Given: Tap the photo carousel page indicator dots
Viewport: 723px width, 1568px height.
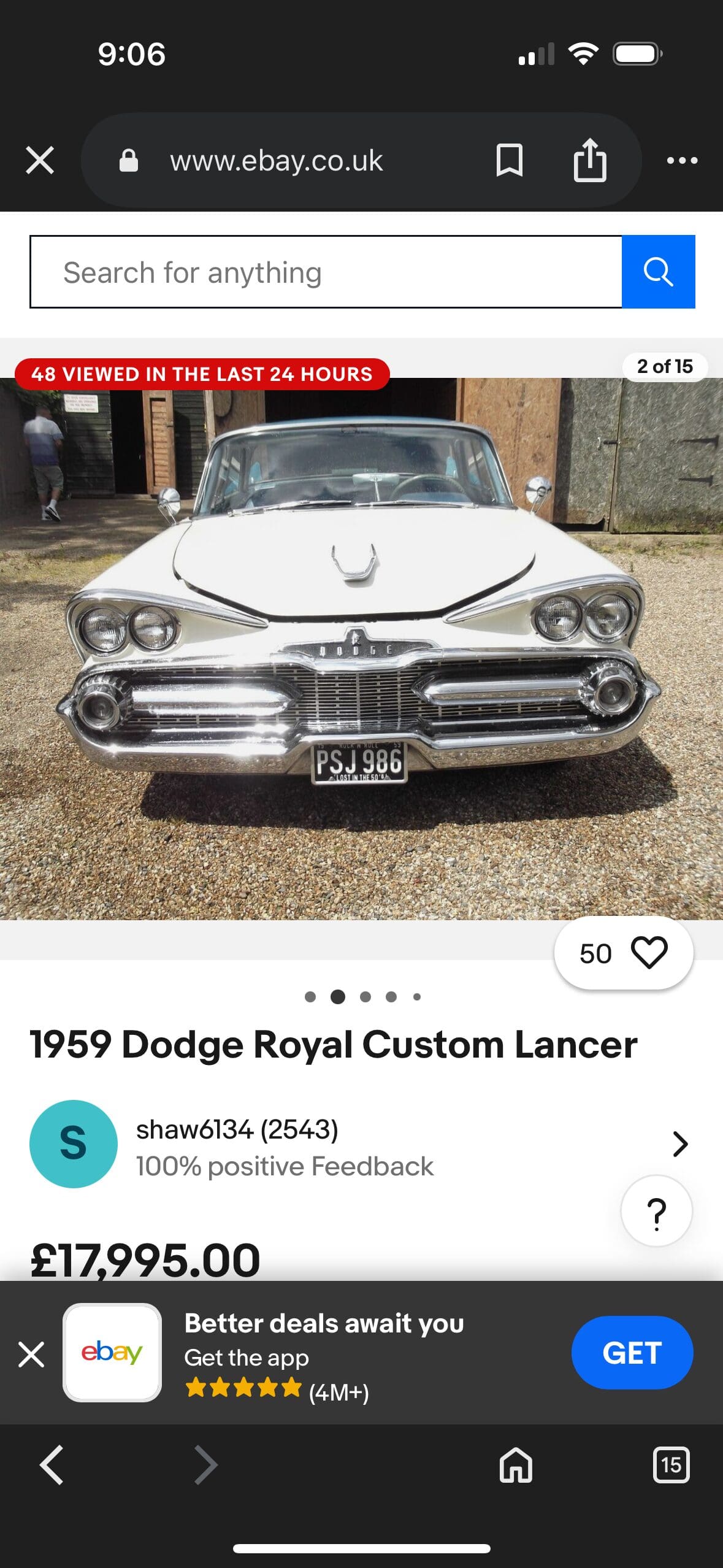Looking at the screenshot, I should [x=362, y=997].
